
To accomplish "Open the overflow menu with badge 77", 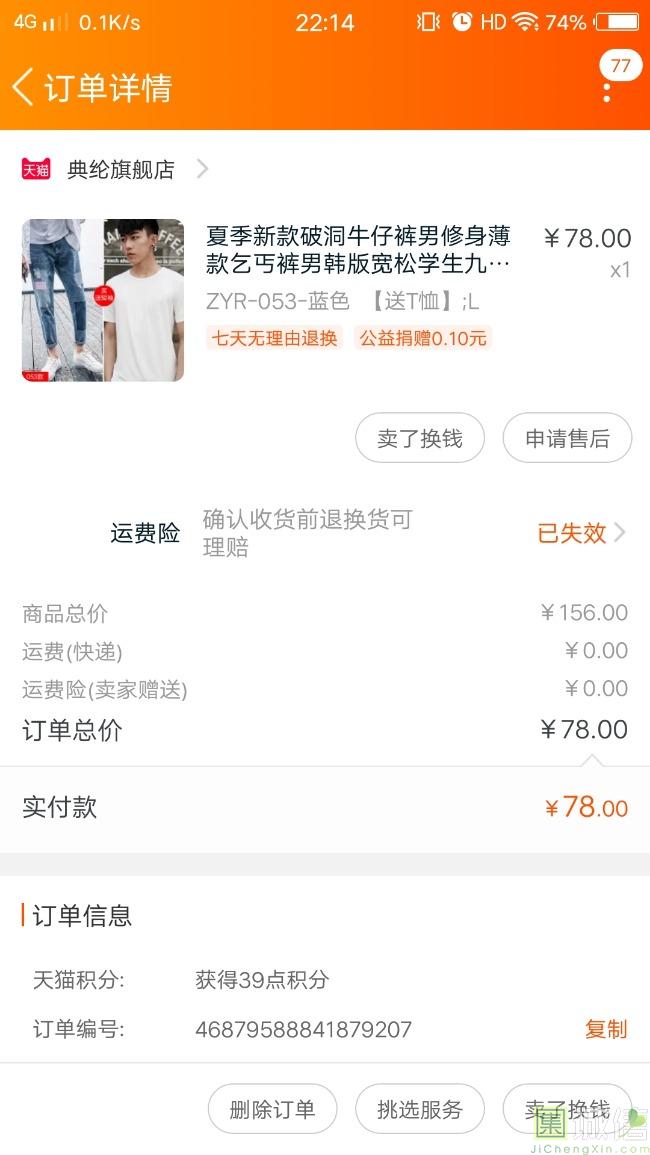I will pyautogui.click(x=607, y=90).
